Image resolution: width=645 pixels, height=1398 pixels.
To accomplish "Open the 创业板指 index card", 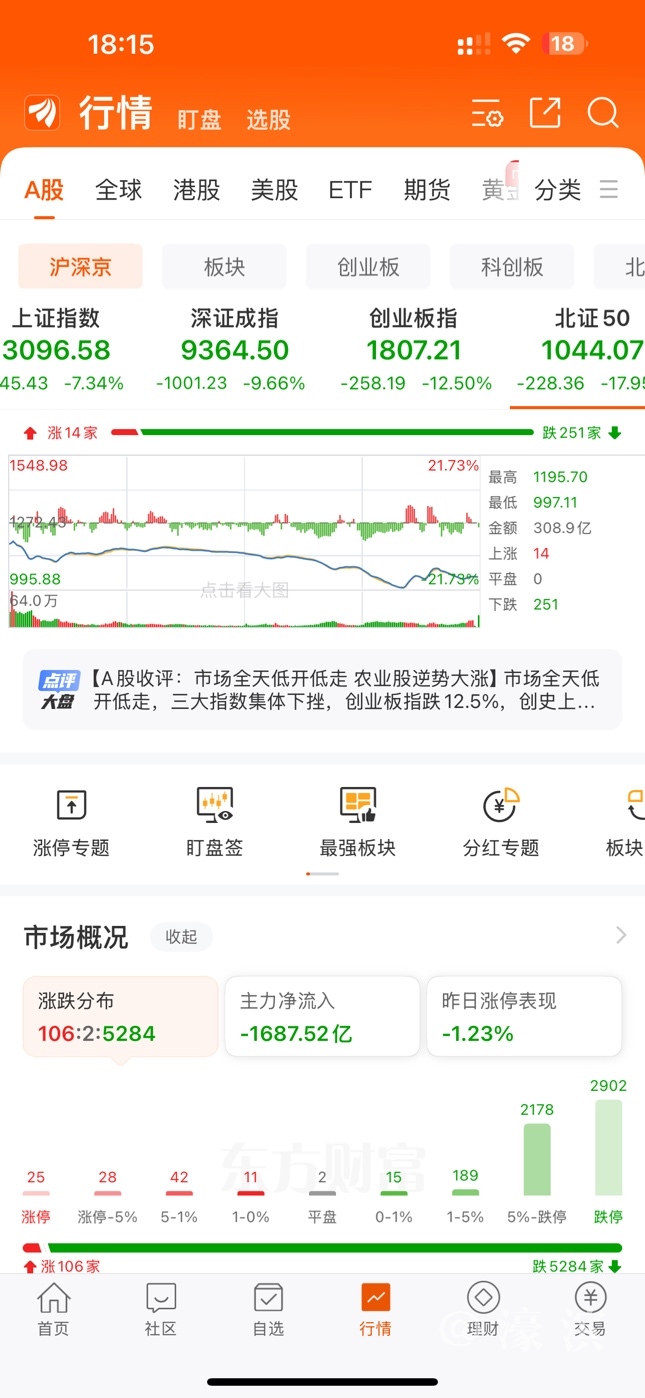I will pyautogui.click(x=414, y=350).
